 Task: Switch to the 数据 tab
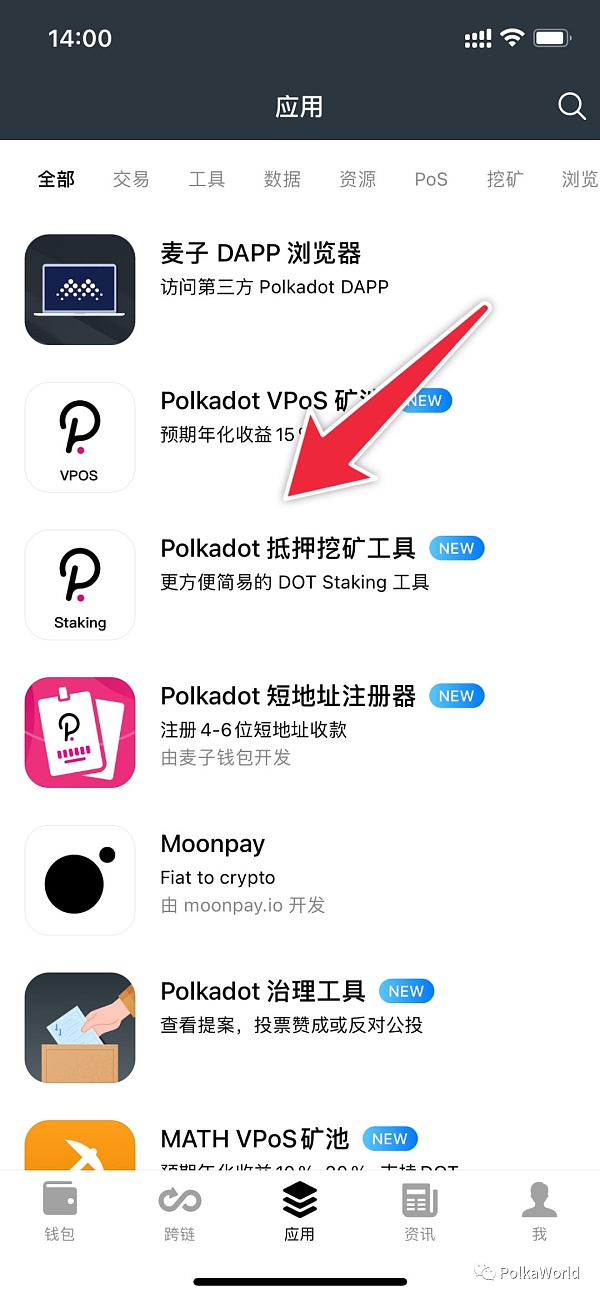tap(282, 179)
